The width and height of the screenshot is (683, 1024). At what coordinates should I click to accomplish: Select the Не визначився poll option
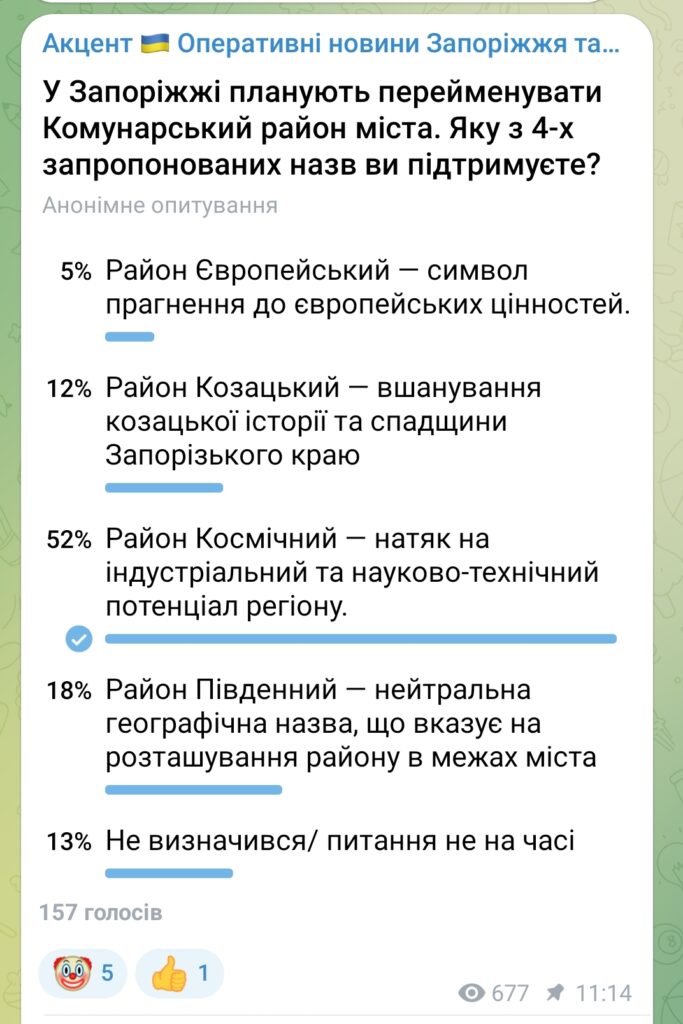point(340,841)
